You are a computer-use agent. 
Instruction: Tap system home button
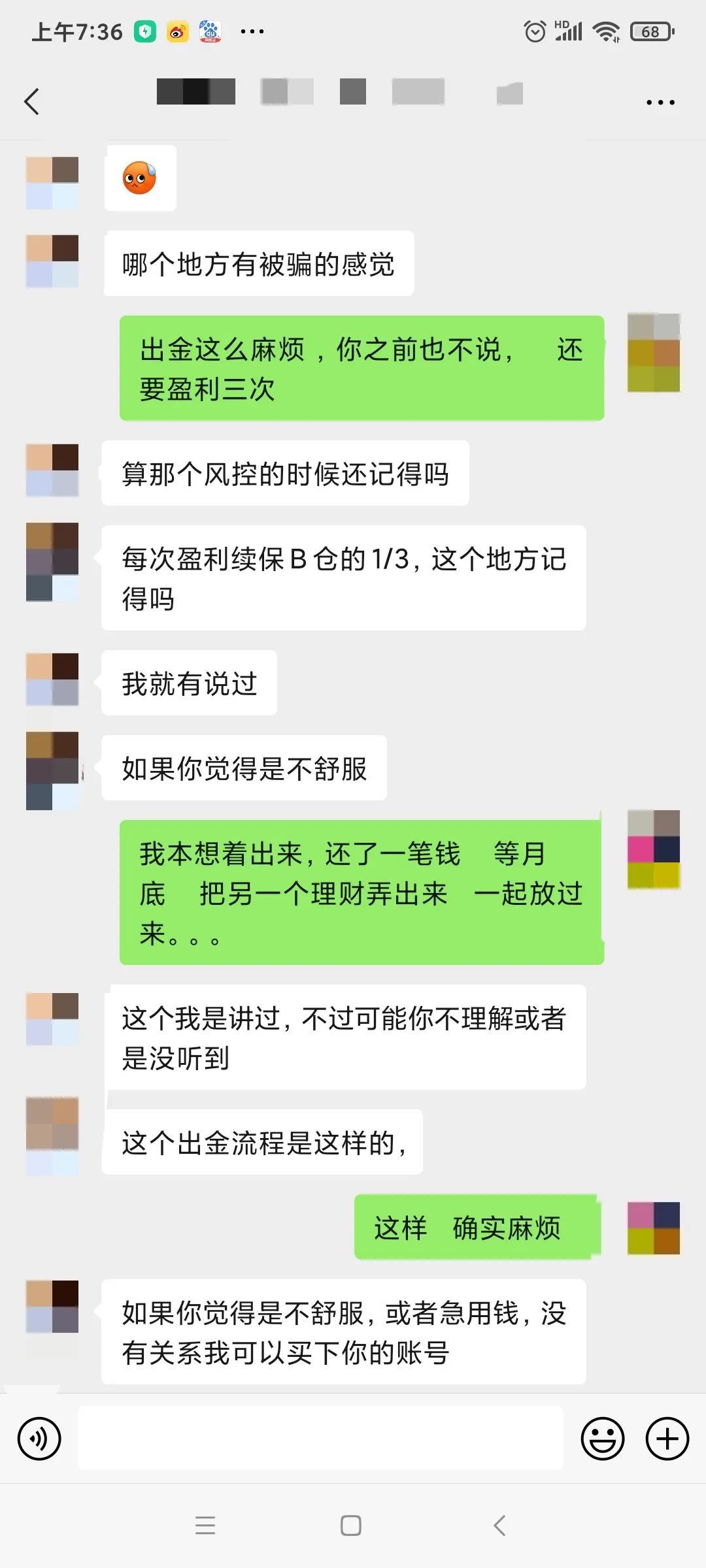pyautogui.click(x=351, y=1526)
